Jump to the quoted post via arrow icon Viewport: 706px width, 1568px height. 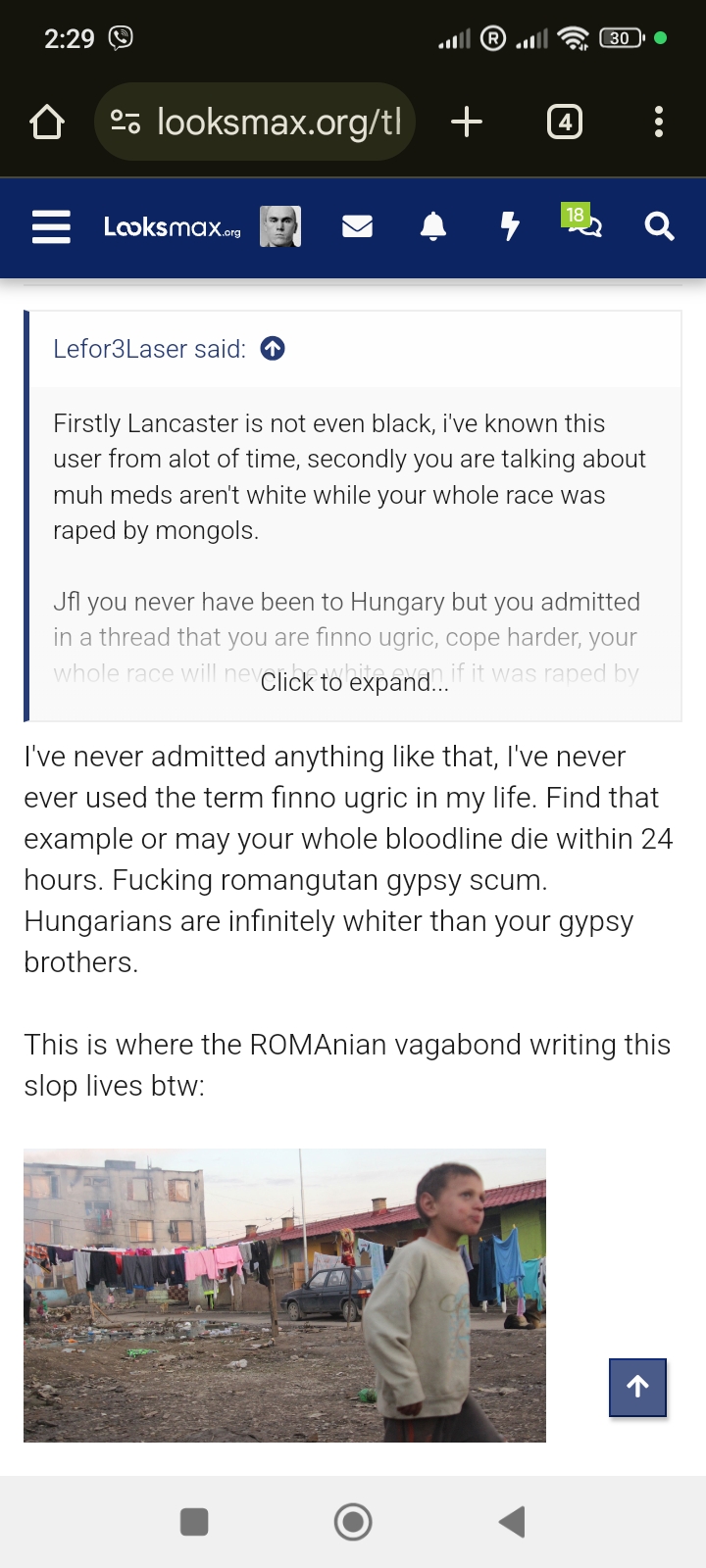coord(273,349)
